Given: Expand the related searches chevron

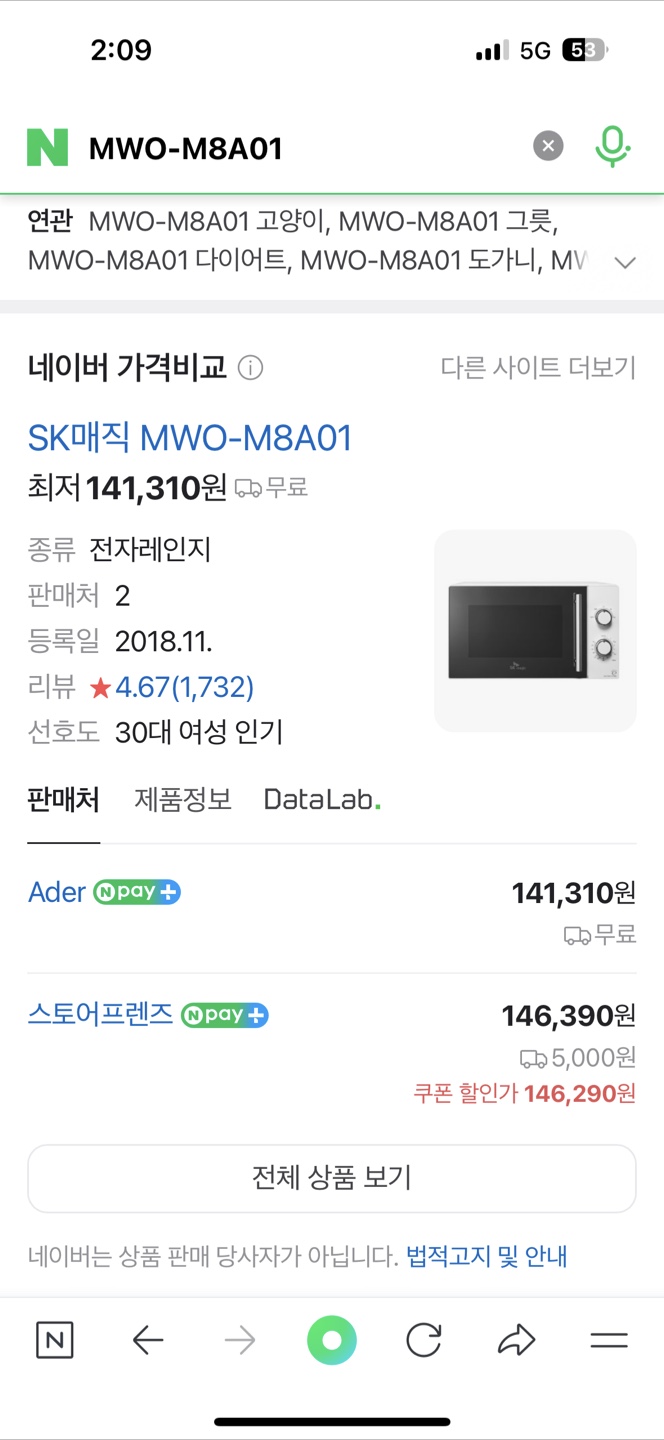Looking at the screenshot, I should pyautogui.click(x=625, y=262).
